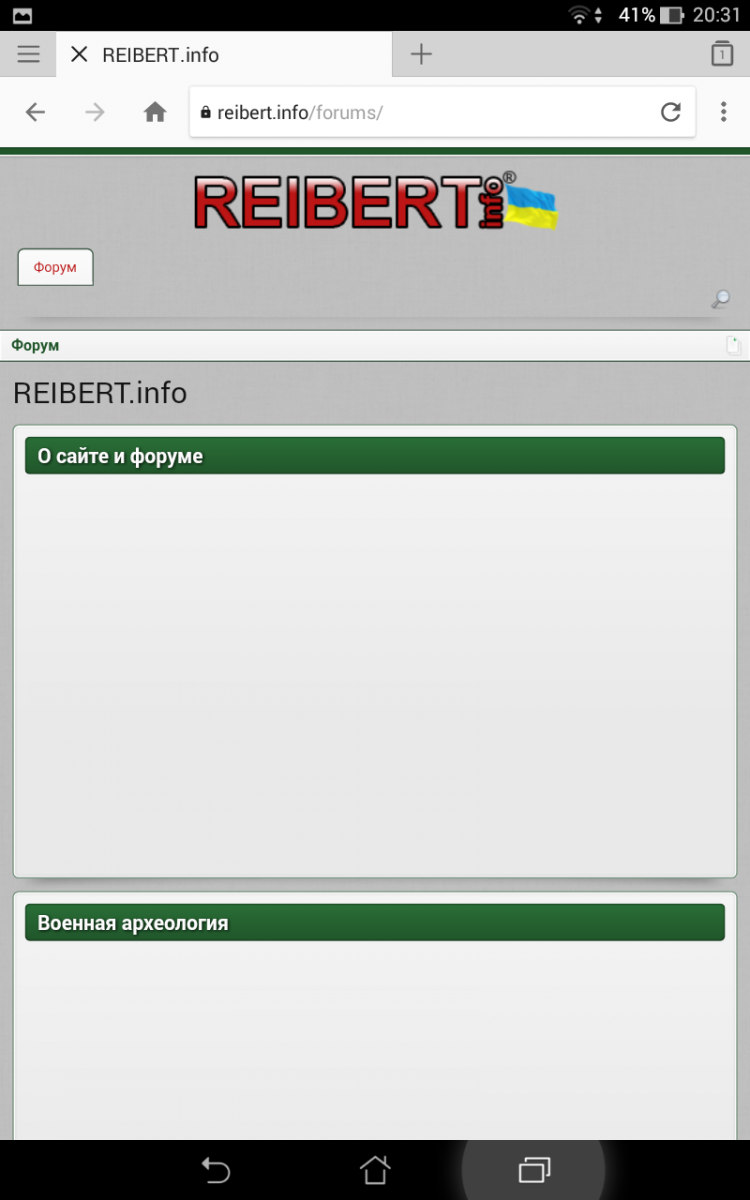This screenshot has height=1200, width=750.
Task: Select the red Форум tab button
Action: pos(55,267)
